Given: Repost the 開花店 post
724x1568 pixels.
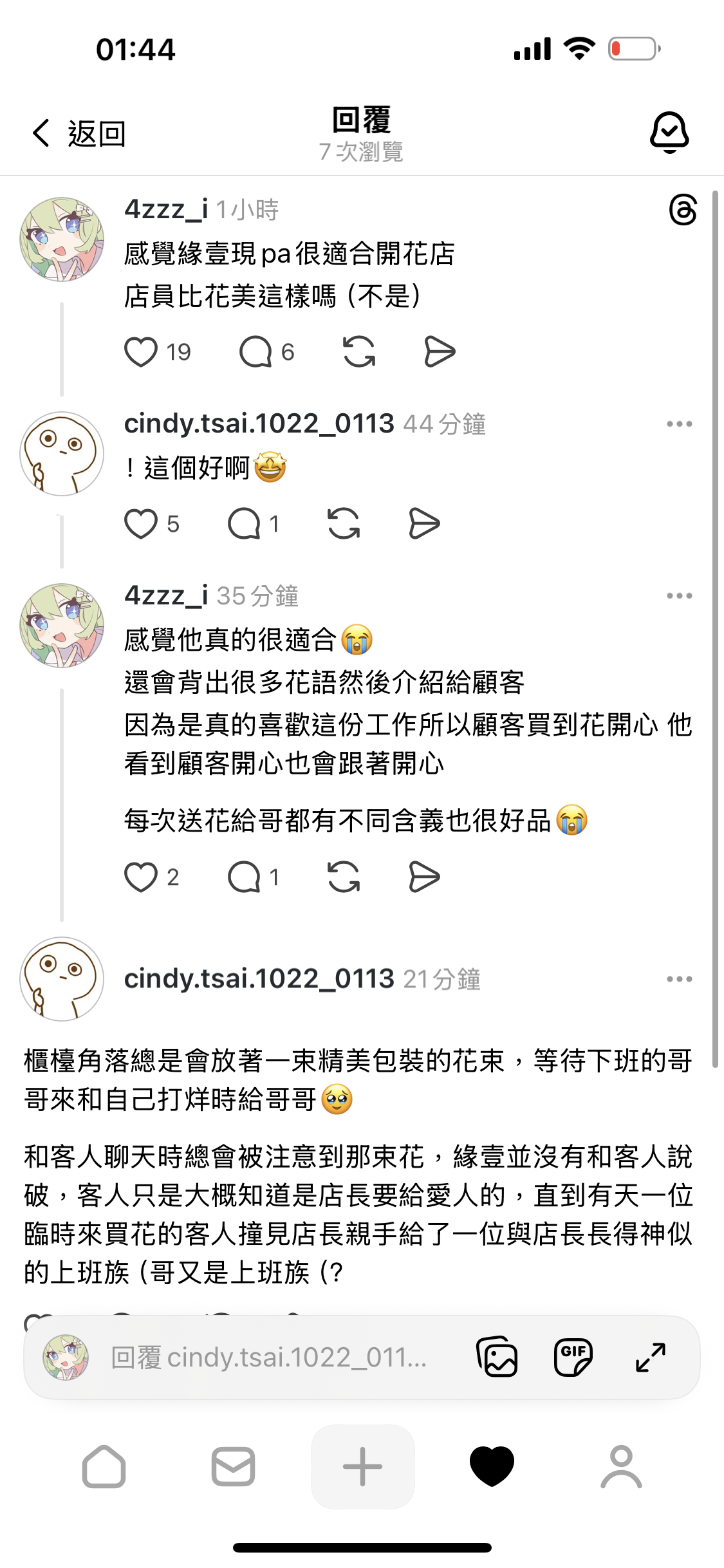Looking at the screenshot, I should pos(359,352).
